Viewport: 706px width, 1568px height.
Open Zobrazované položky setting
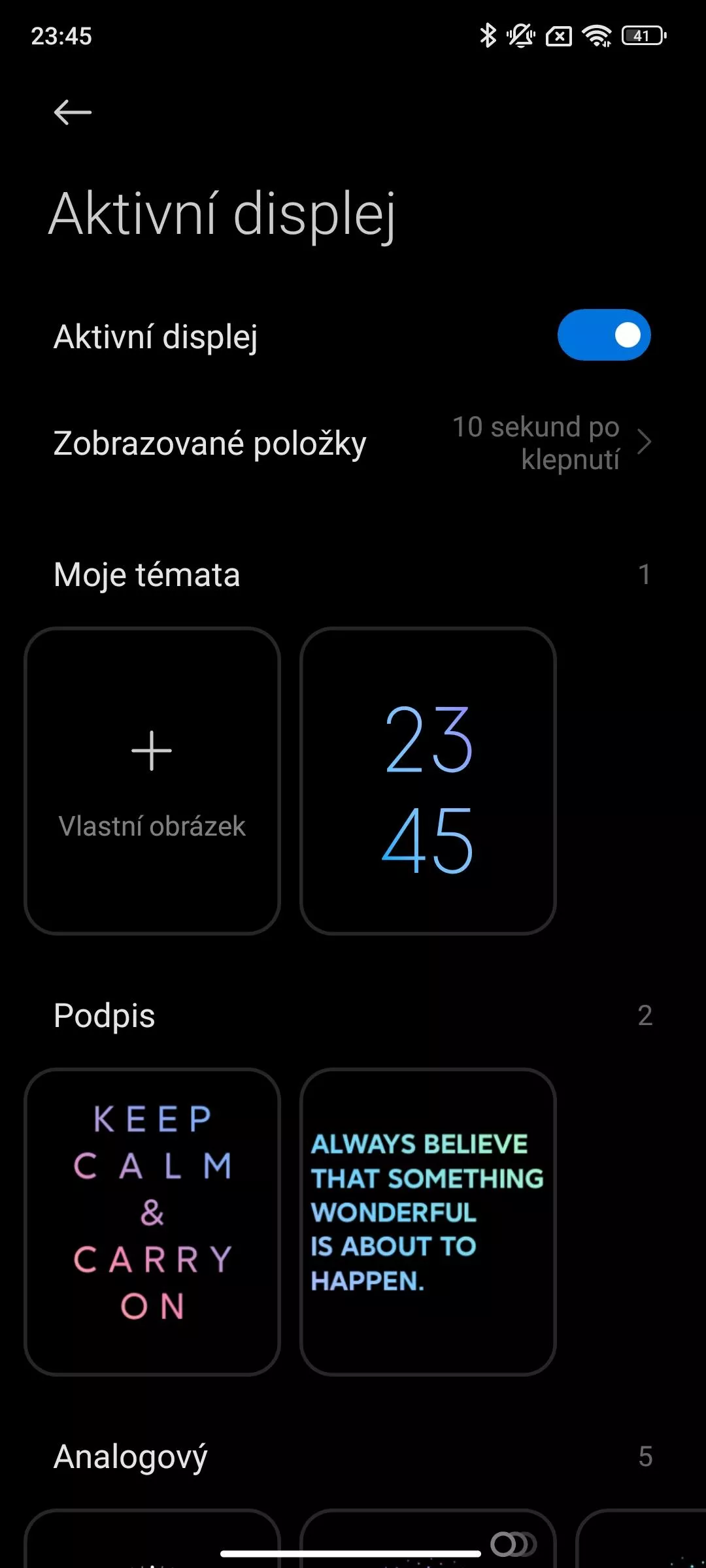353,443
